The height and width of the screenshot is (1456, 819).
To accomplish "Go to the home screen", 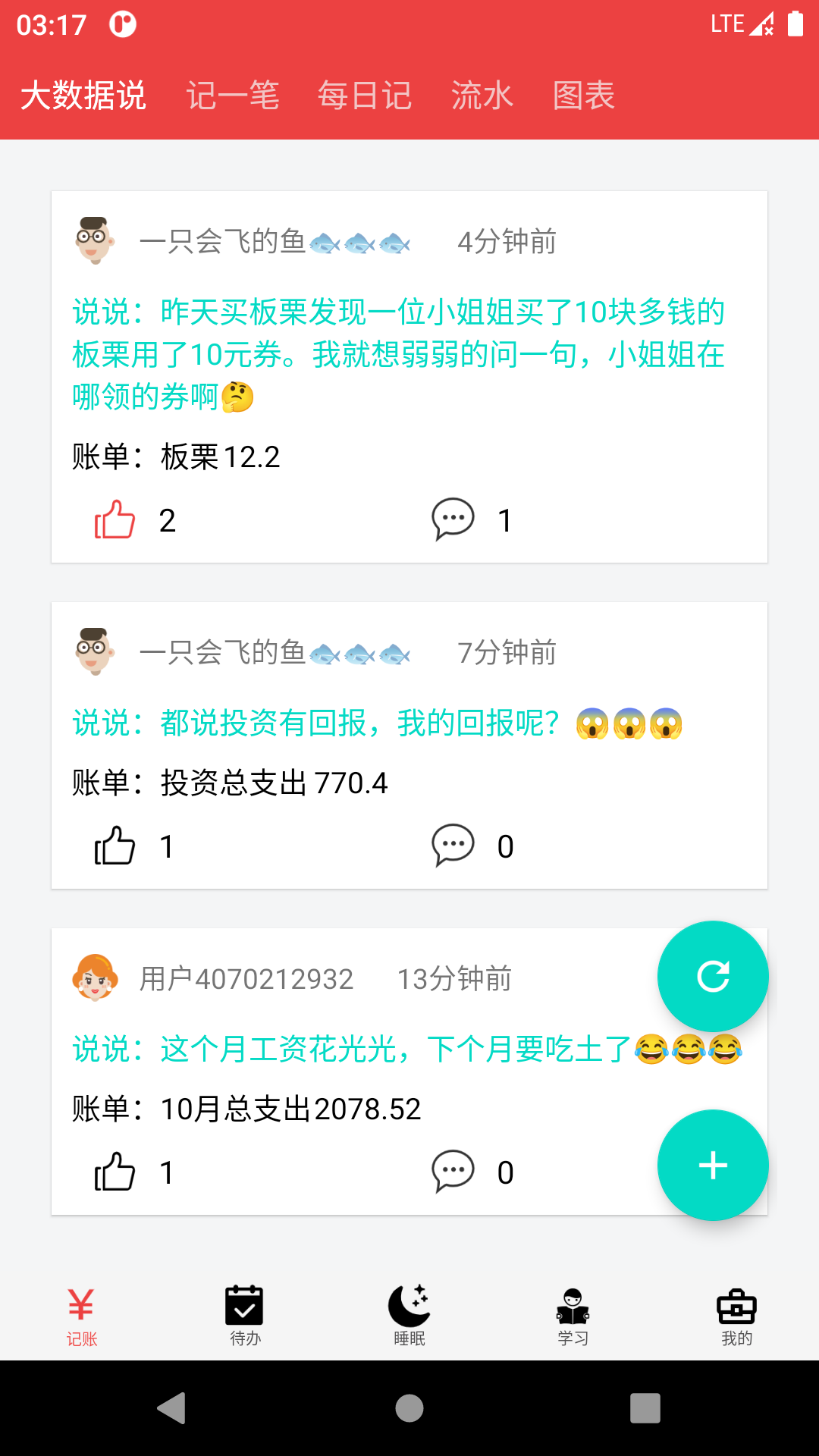I will tap(409, 1408).
